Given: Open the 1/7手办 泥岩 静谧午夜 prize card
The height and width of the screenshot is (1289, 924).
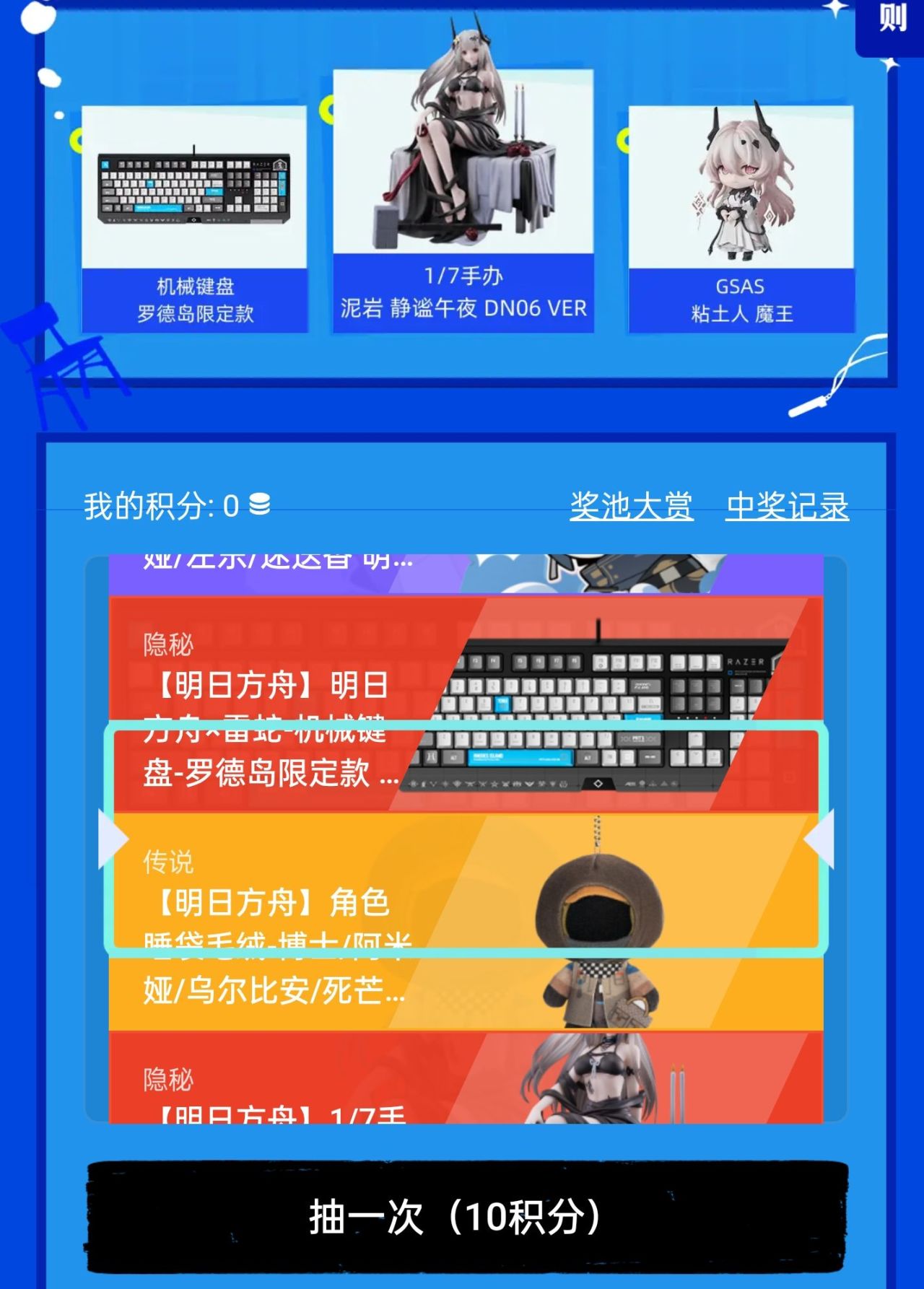Looking at the screenshot, I should click(463, 201).
